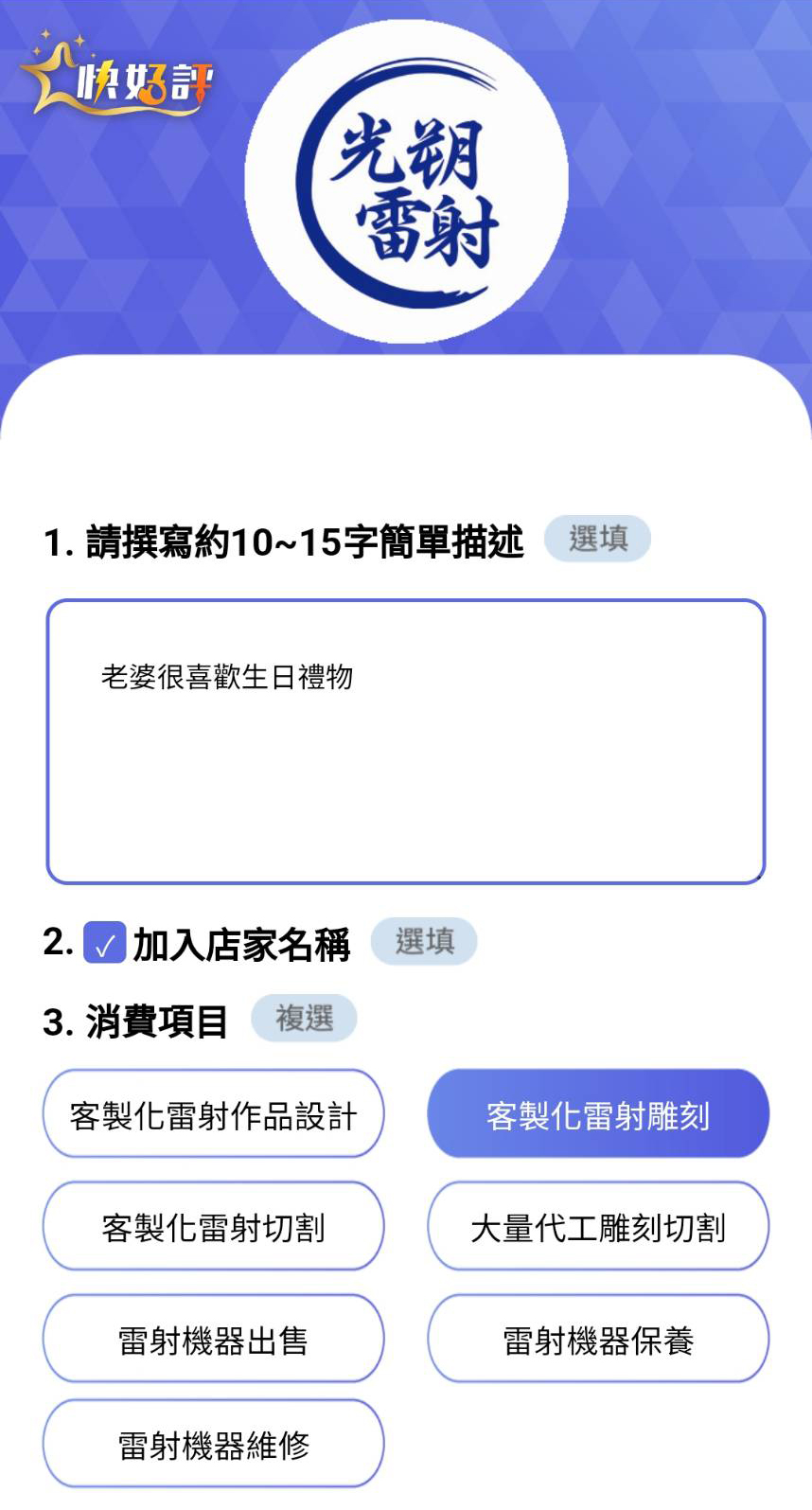This screenshot has height=1510, width=812.
Task: Uncheck the 加入店家名稱 checkbox
Action: point(105,943)
